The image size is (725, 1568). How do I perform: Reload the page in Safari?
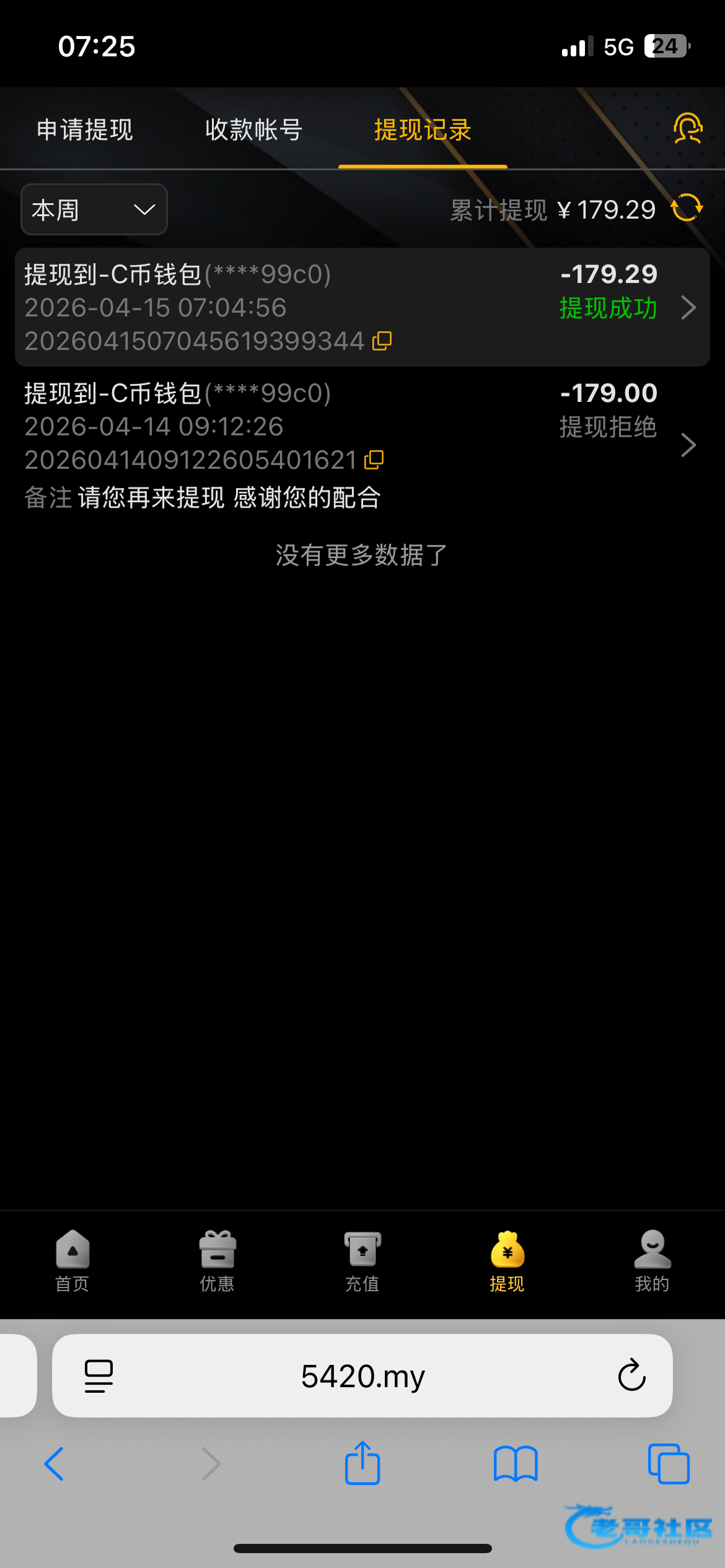point(631,1376)
